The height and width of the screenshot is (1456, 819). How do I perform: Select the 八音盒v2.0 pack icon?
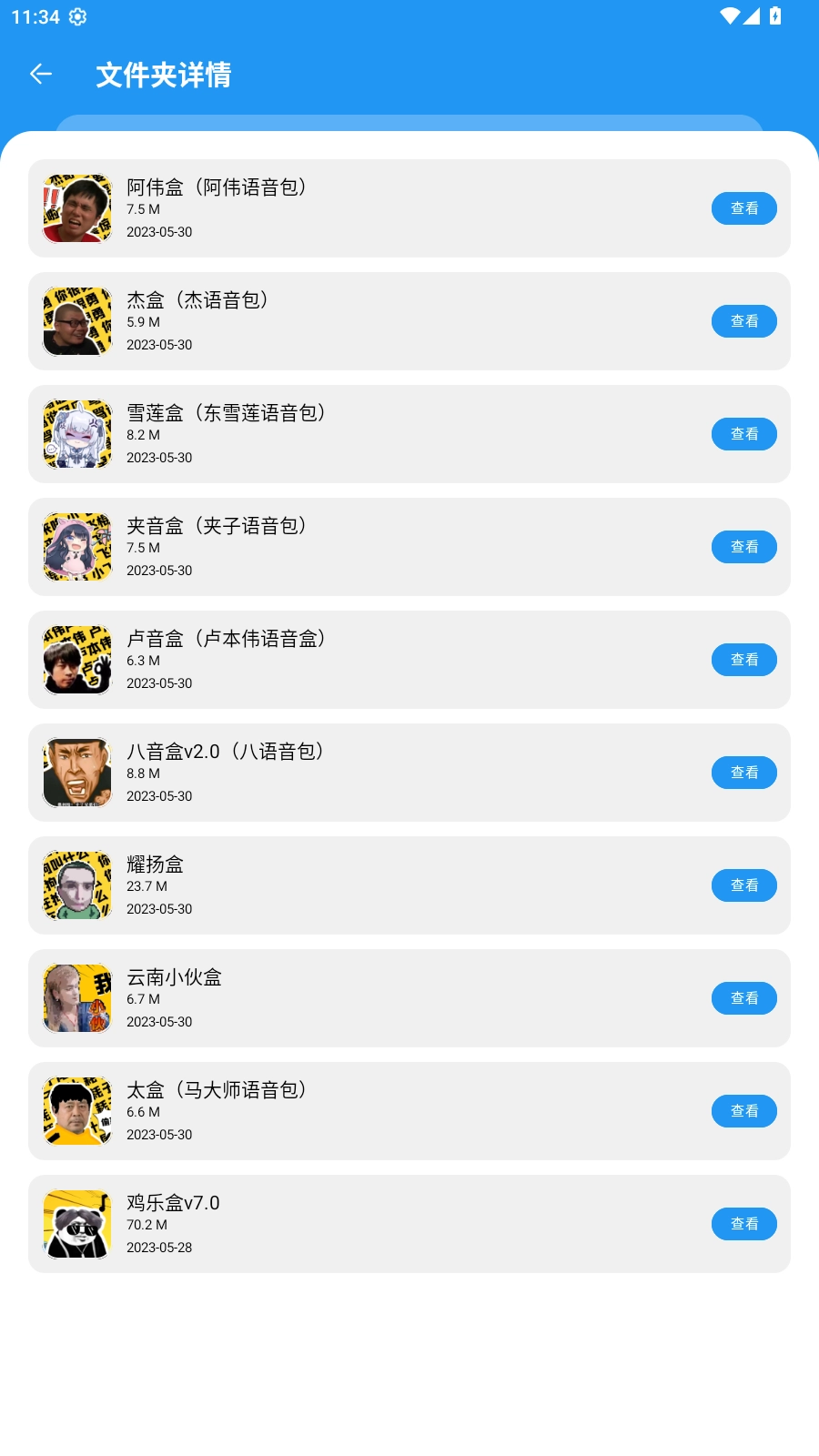click(77, 773)
